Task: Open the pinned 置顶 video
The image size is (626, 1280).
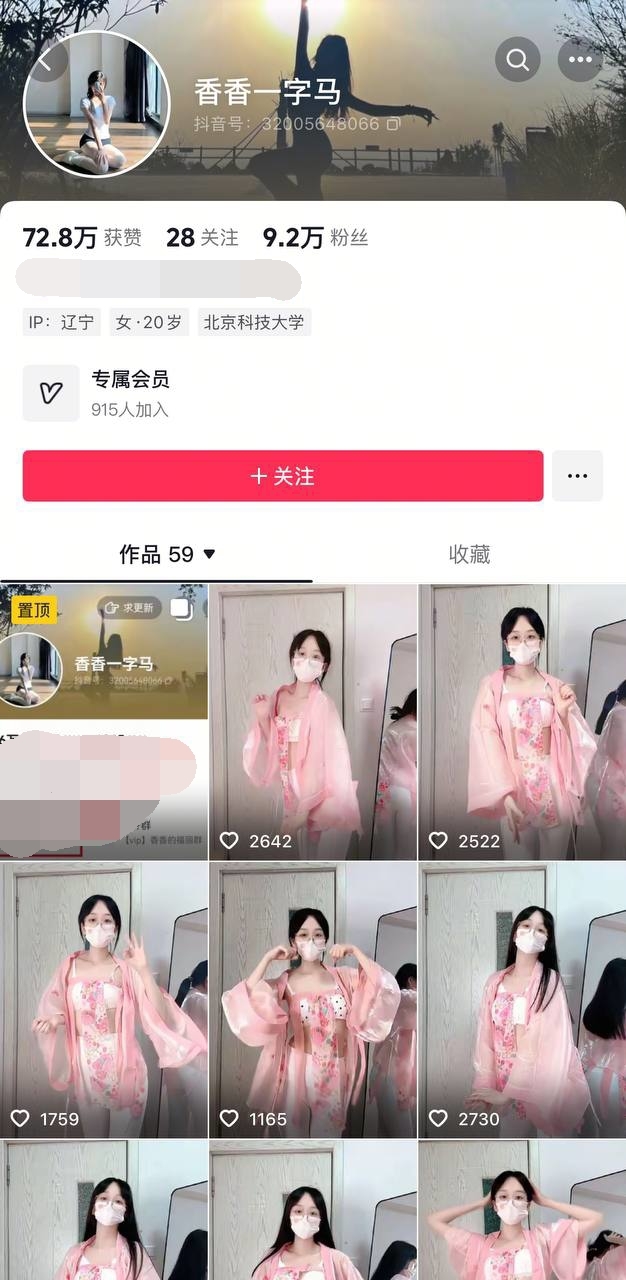Action: coord(104,720)
